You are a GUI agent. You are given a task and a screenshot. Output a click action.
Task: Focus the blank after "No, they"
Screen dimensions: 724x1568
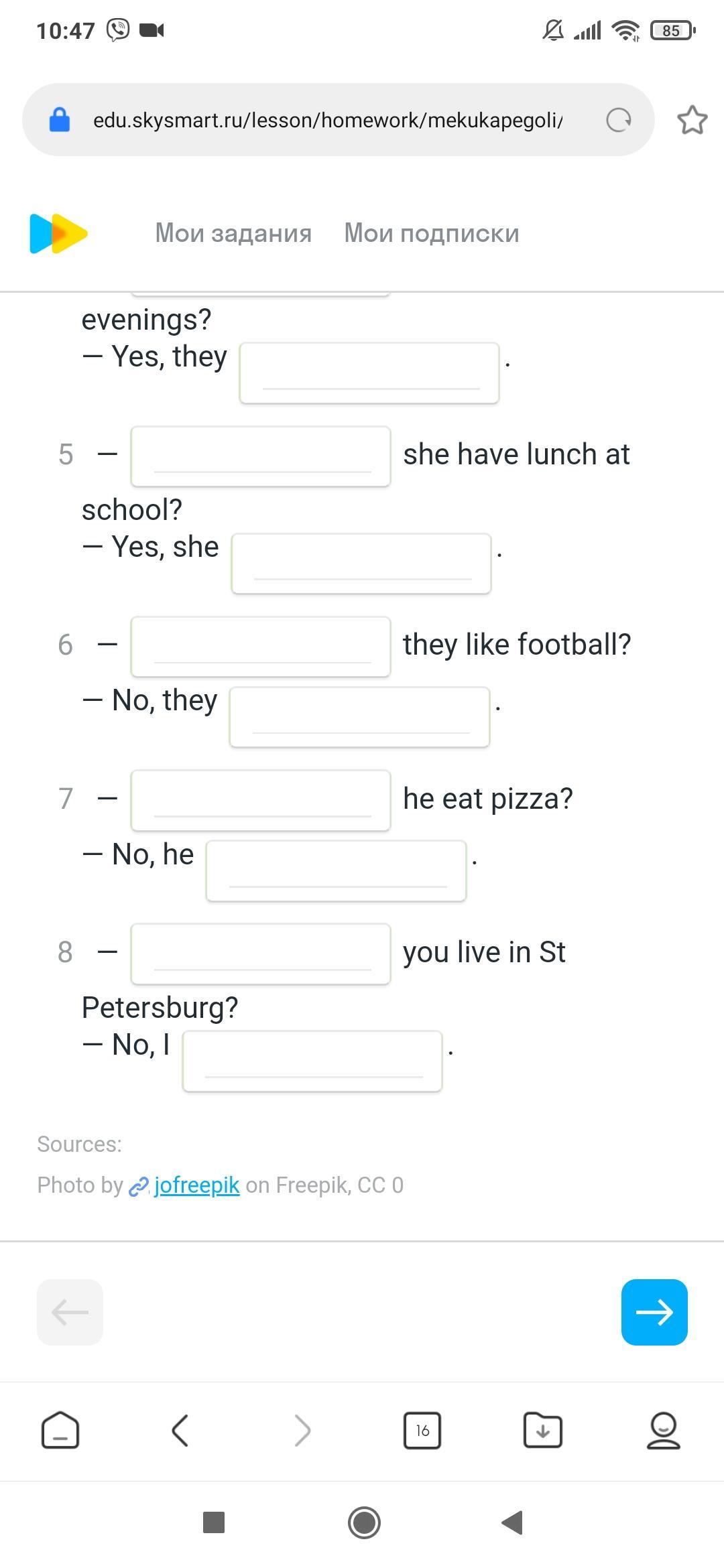tap(359, 717)
